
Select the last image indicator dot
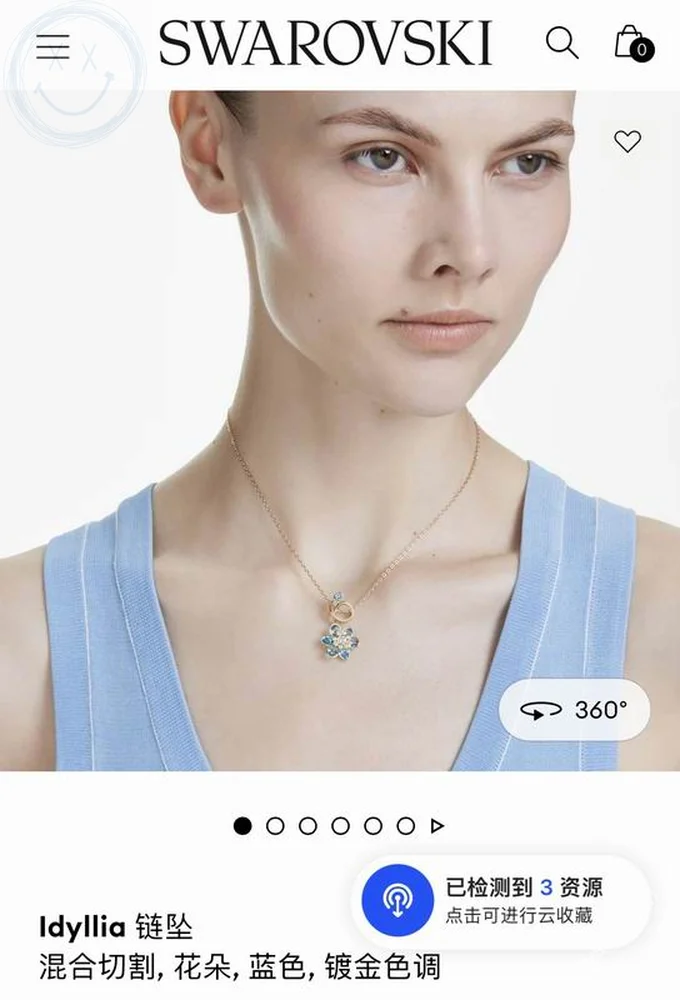click(405, 826)
